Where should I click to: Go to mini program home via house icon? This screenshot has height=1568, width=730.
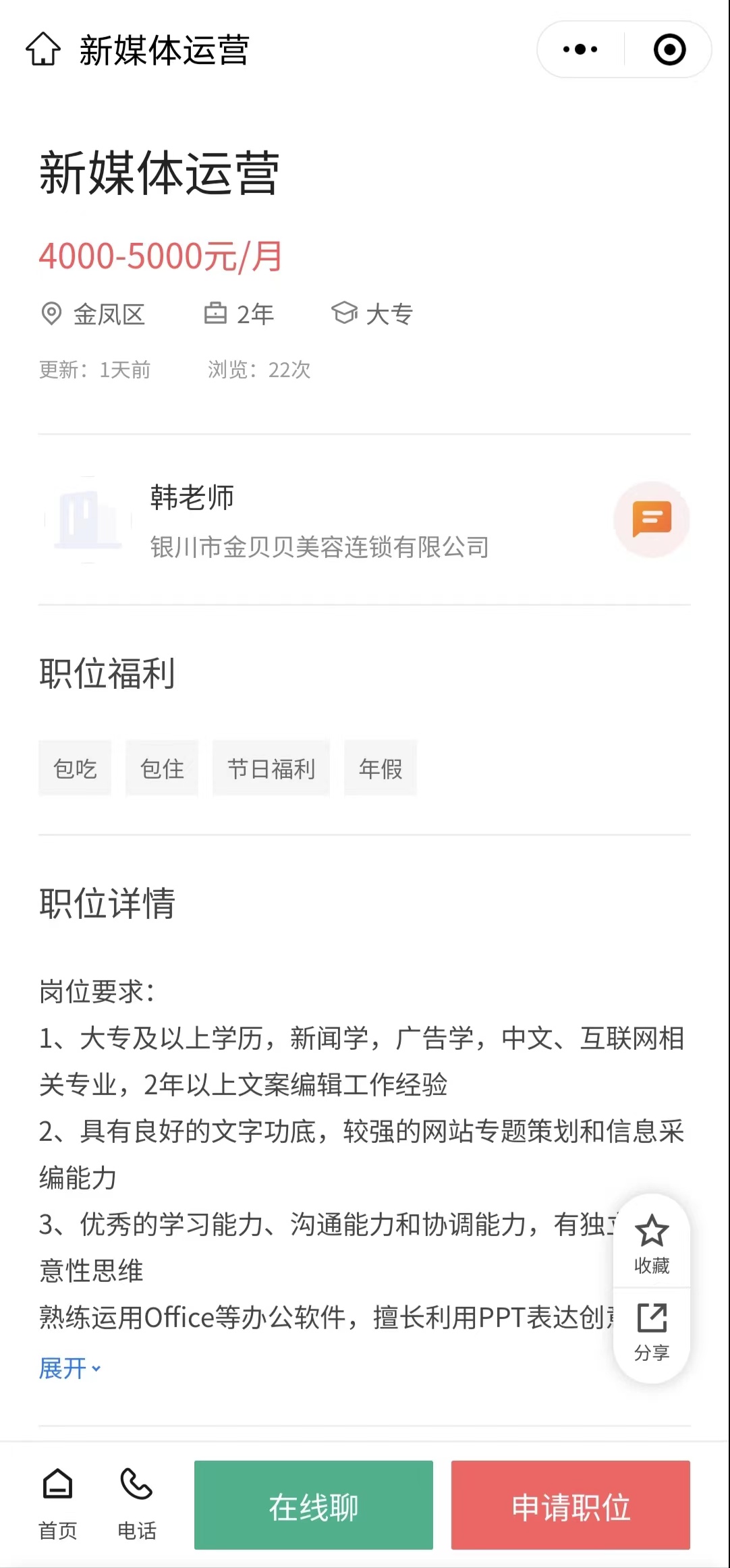click(43, 49)
